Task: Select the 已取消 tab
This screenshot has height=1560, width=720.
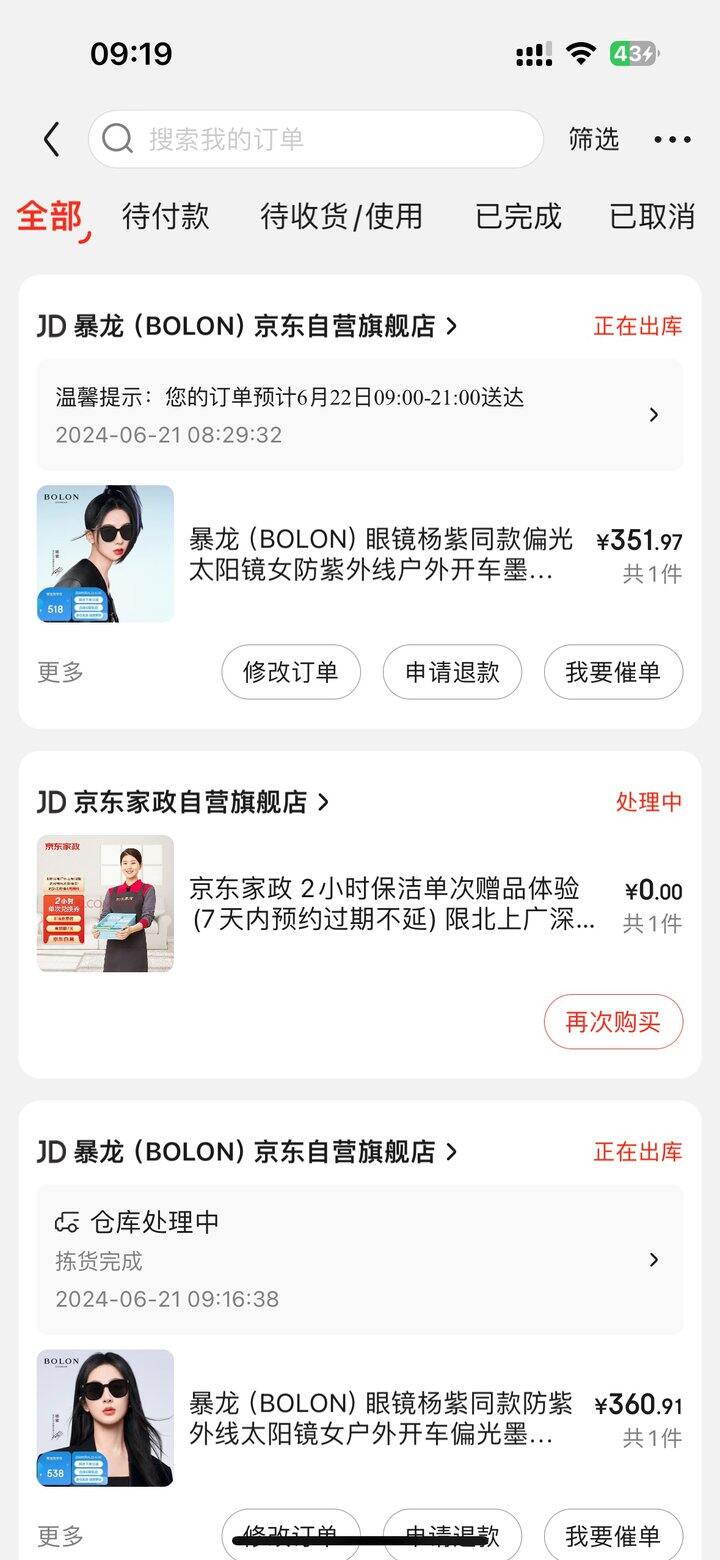Action: [651, 217]
